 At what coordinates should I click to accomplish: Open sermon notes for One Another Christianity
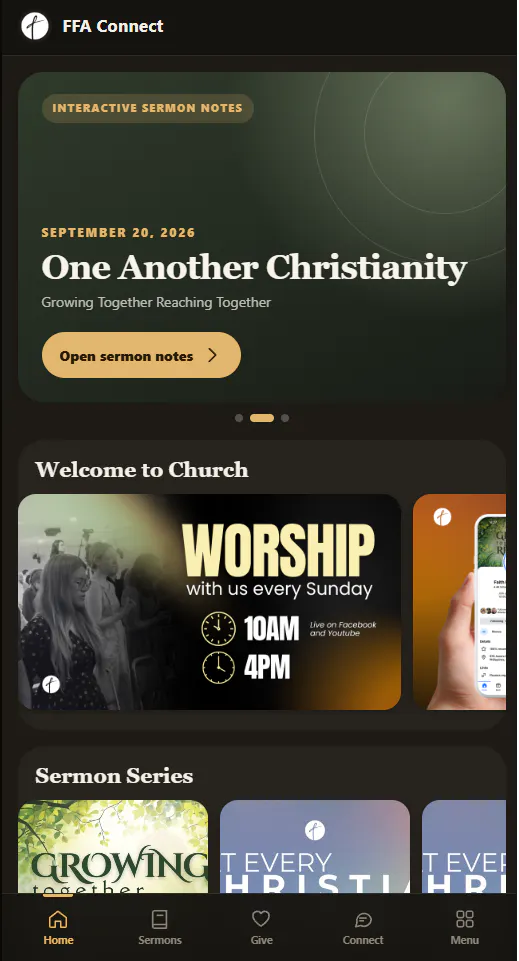tap(141, 355)
